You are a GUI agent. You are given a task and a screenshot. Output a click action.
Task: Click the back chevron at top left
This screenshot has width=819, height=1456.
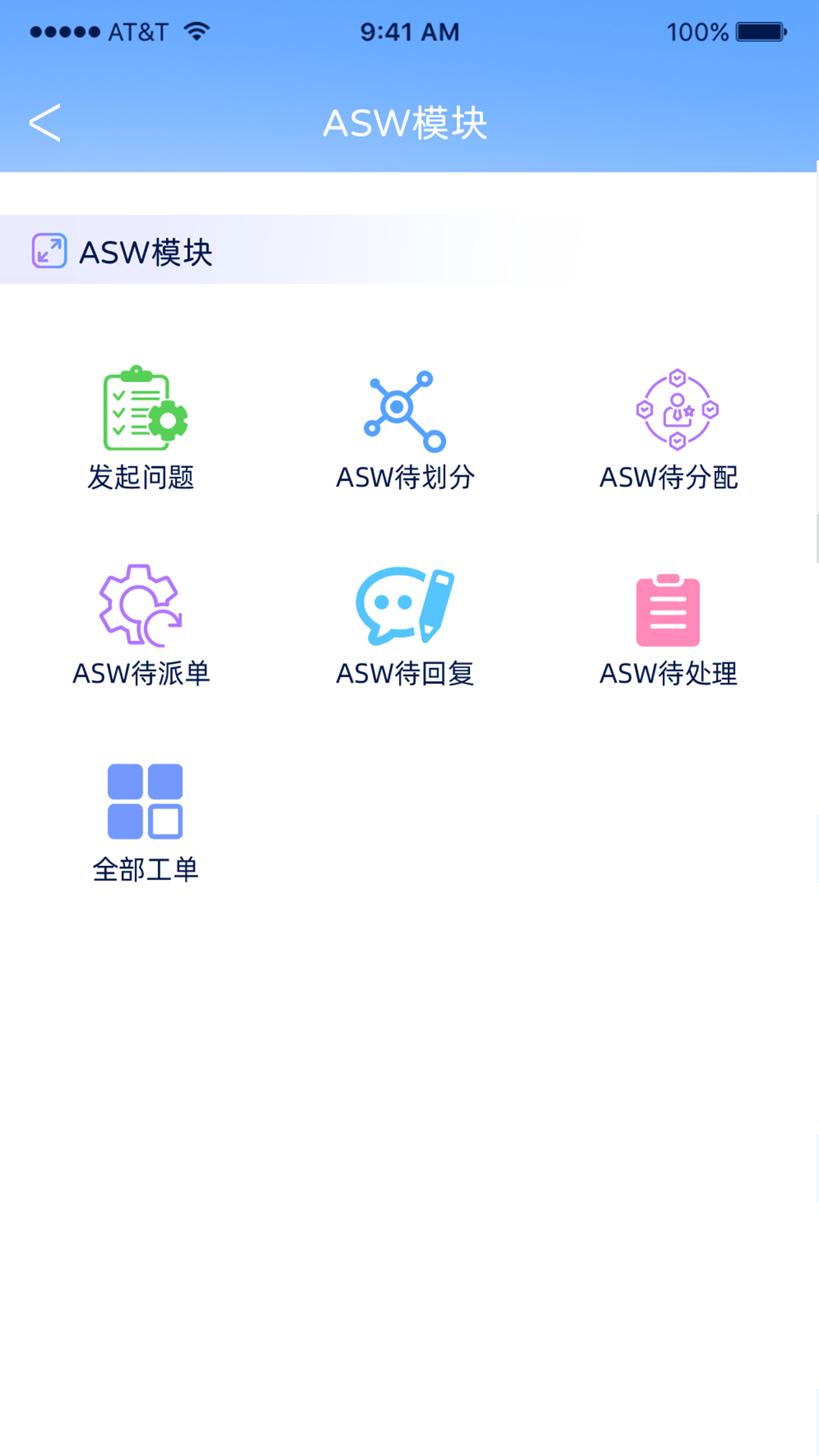pos(45,121)
